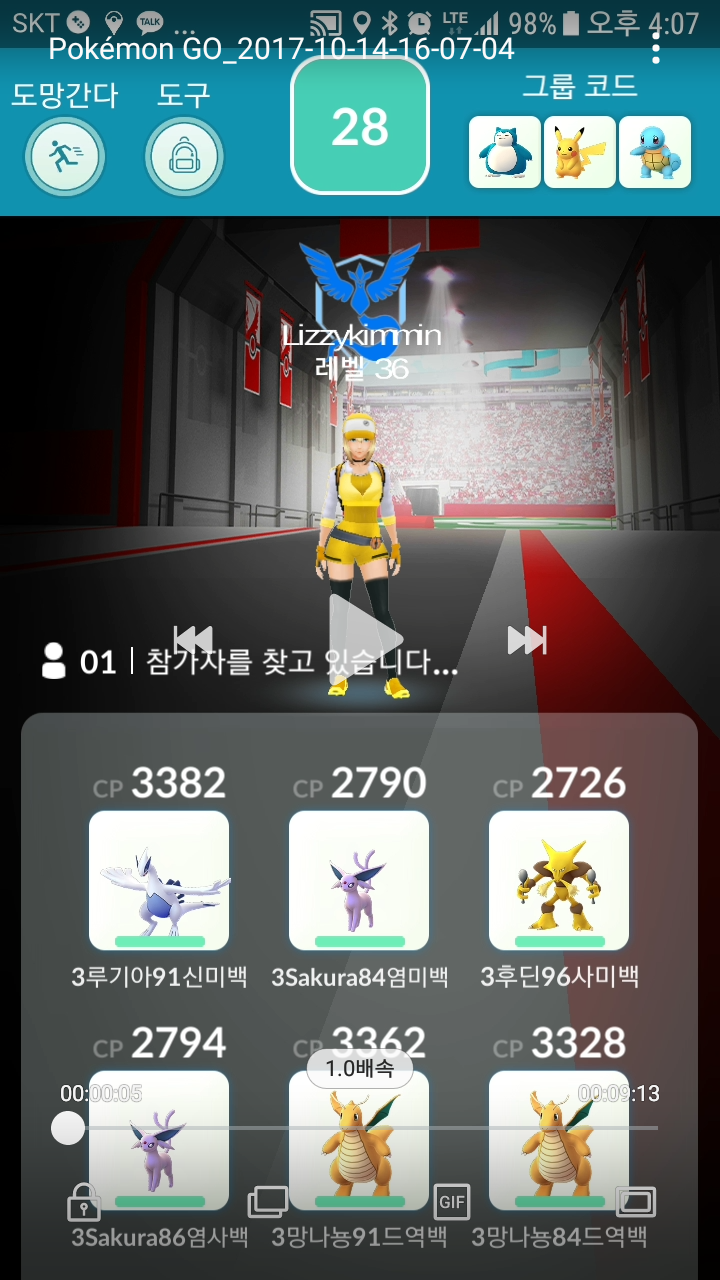Change the 1.0배속 playback speed

point(359,1068)
